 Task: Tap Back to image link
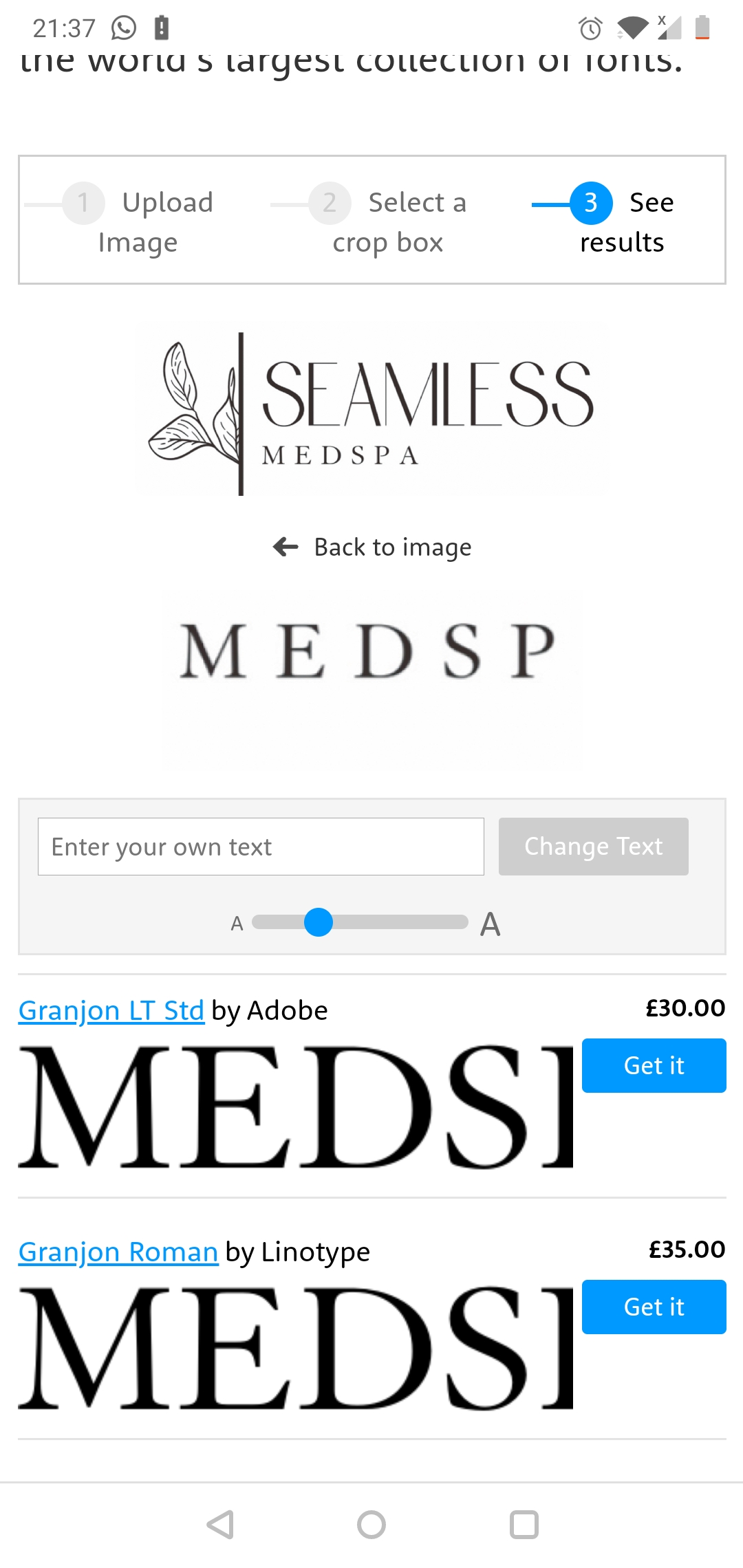372,547
